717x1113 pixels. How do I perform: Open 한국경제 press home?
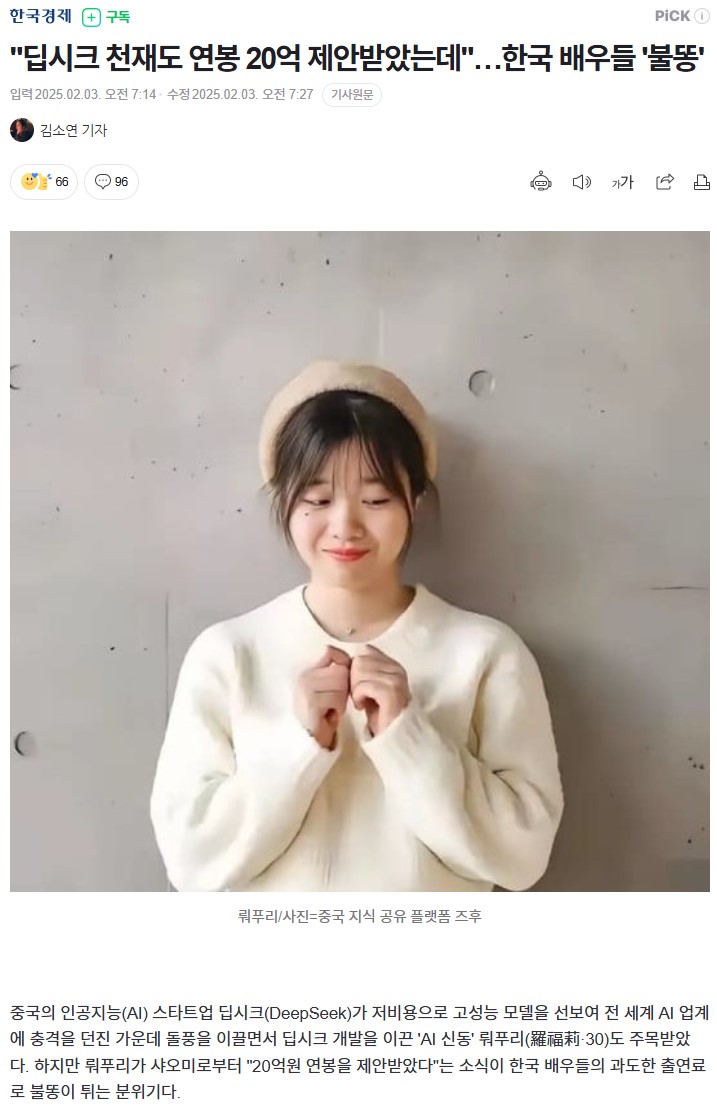pos(40,16)
